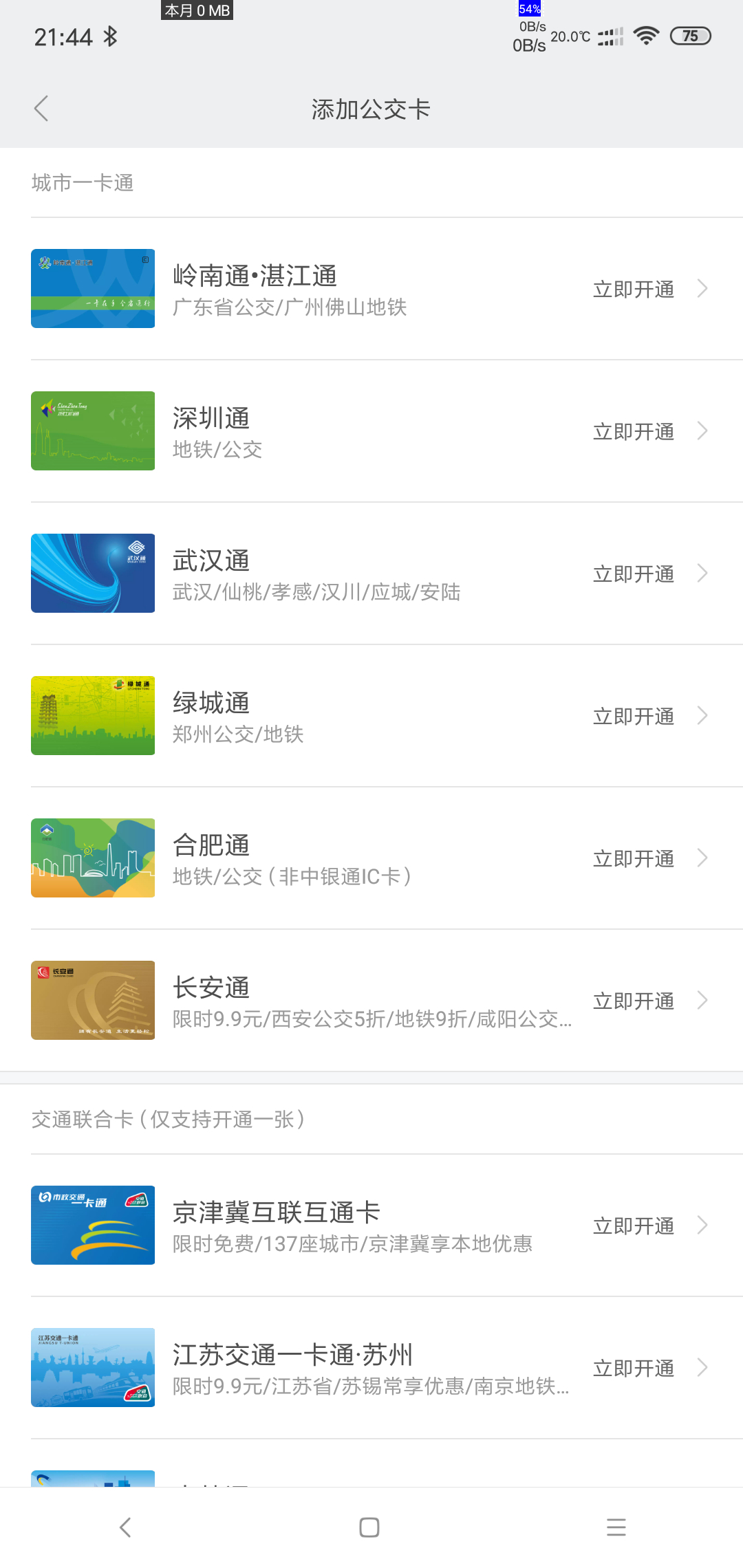
Task: Open the recent apps menu button
Action: [616, 1527]
